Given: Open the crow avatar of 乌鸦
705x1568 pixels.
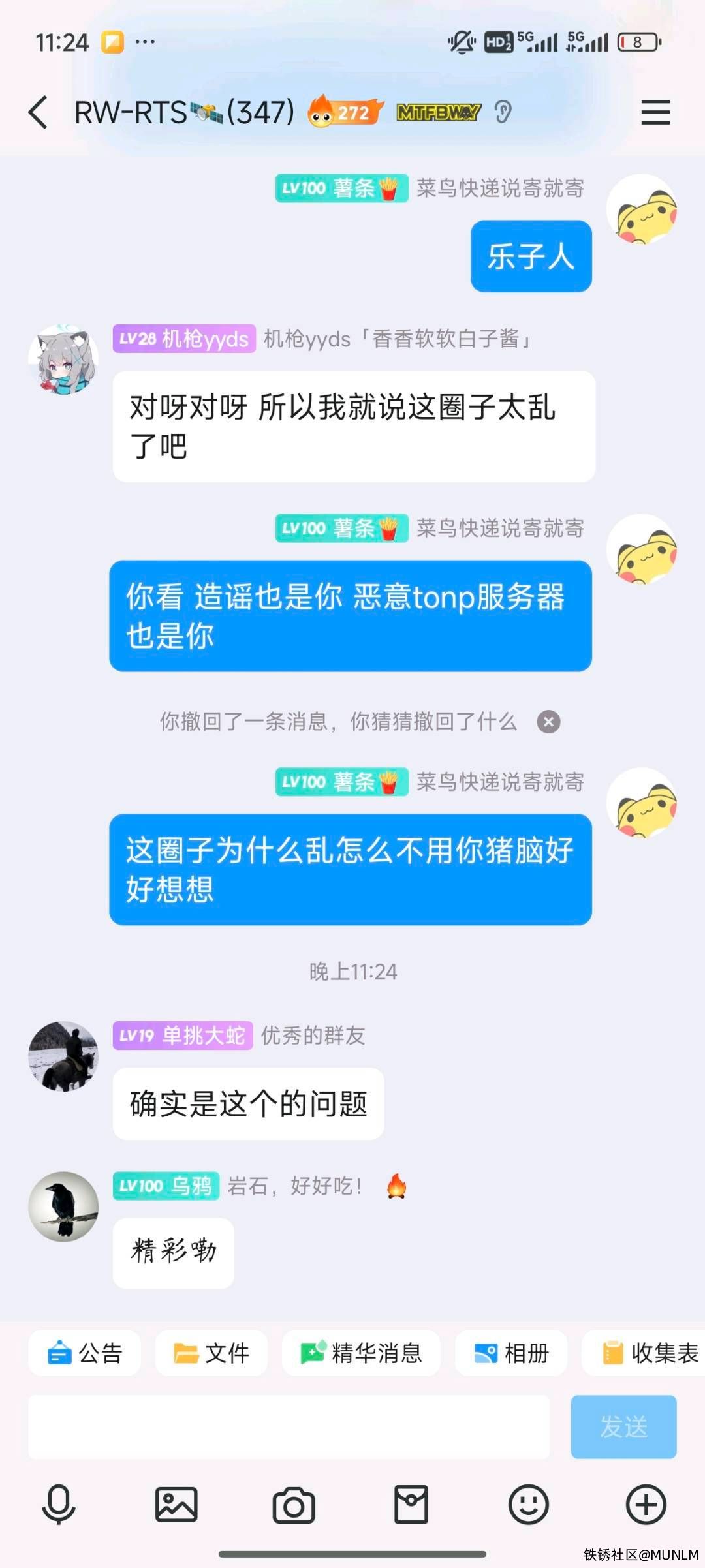Looking at the screenshot, I should [x=63, y=1207].
